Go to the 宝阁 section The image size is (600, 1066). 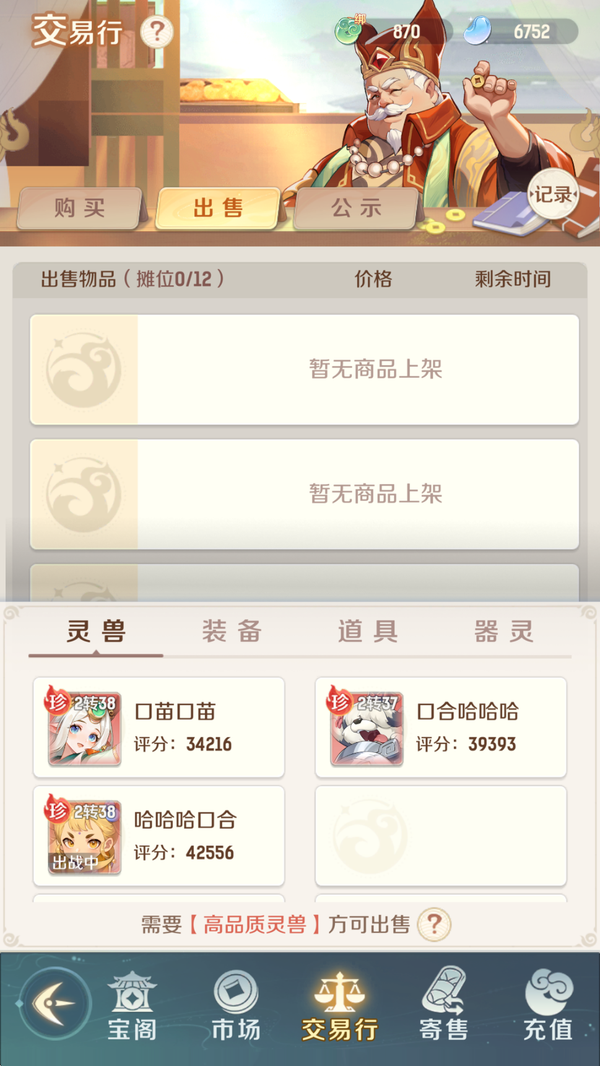tap(132, 1006)
